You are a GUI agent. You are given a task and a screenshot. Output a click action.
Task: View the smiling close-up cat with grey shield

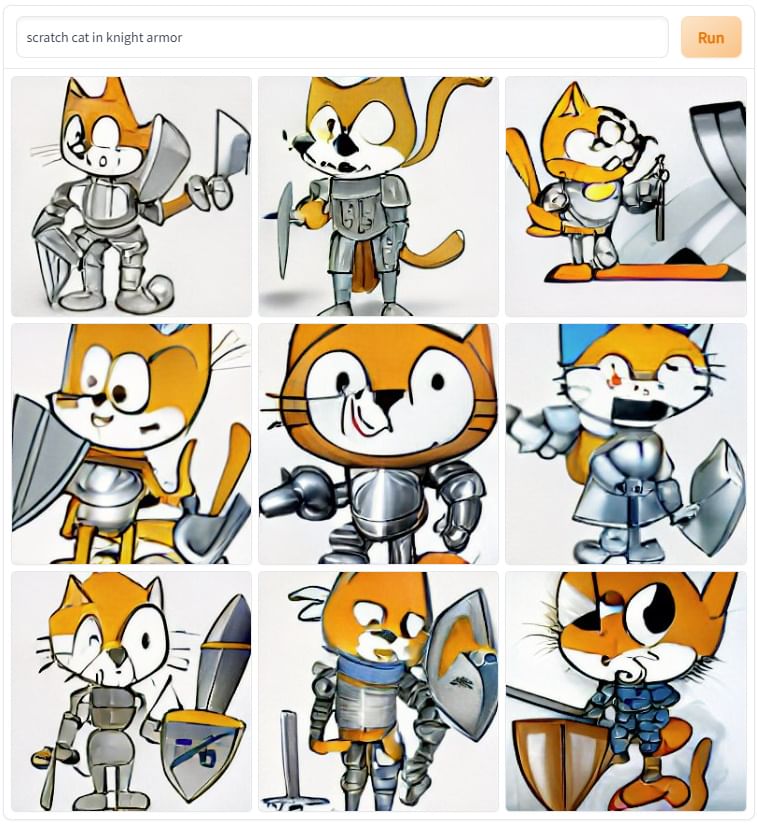131,443
